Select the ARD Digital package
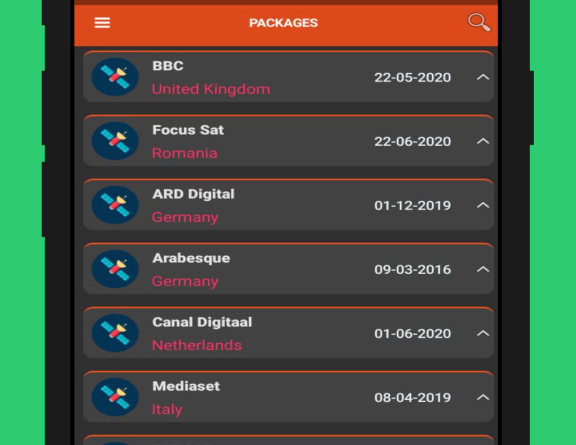Viewport: 576px width, 445px height. [288, 205]
